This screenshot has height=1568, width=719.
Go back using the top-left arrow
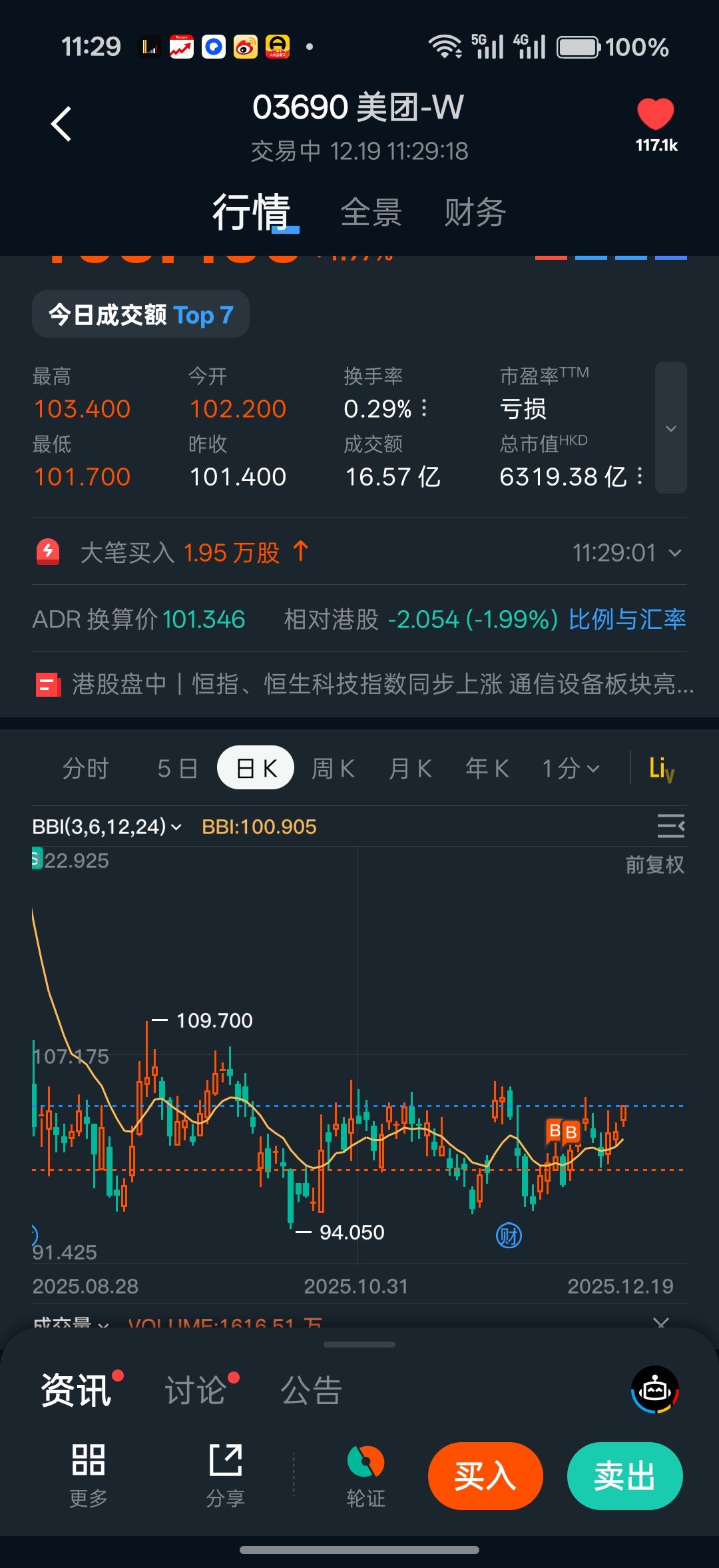coord(61,125)
